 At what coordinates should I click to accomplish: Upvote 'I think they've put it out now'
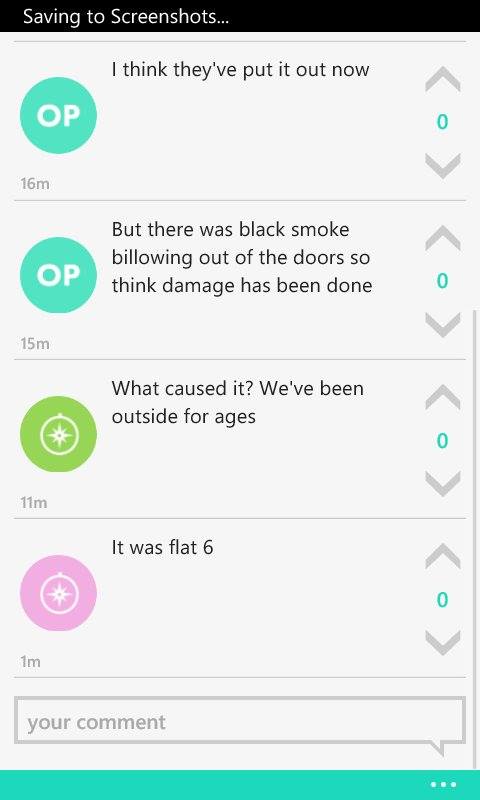[x=443, y=80]
